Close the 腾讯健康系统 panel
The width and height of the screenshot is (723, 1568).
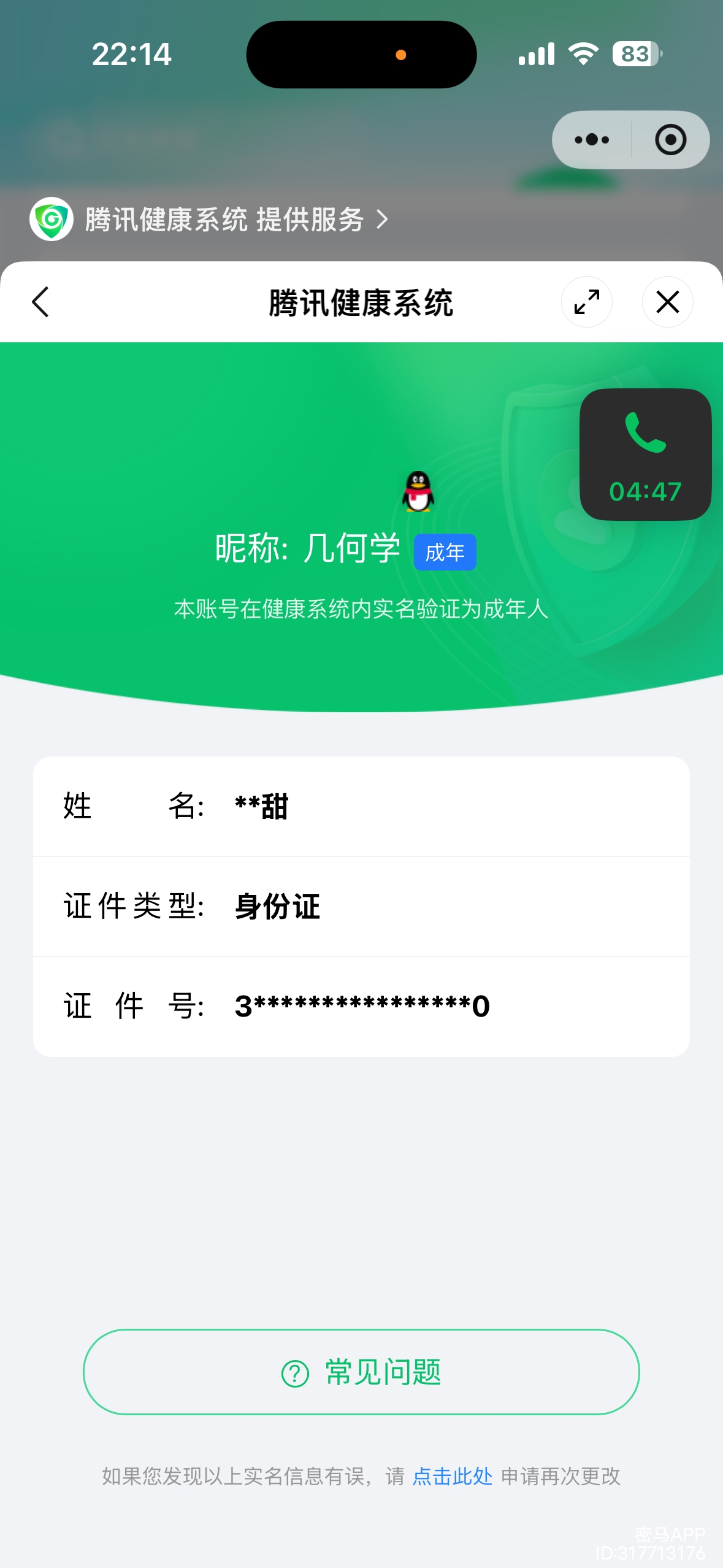click(667, 302)
